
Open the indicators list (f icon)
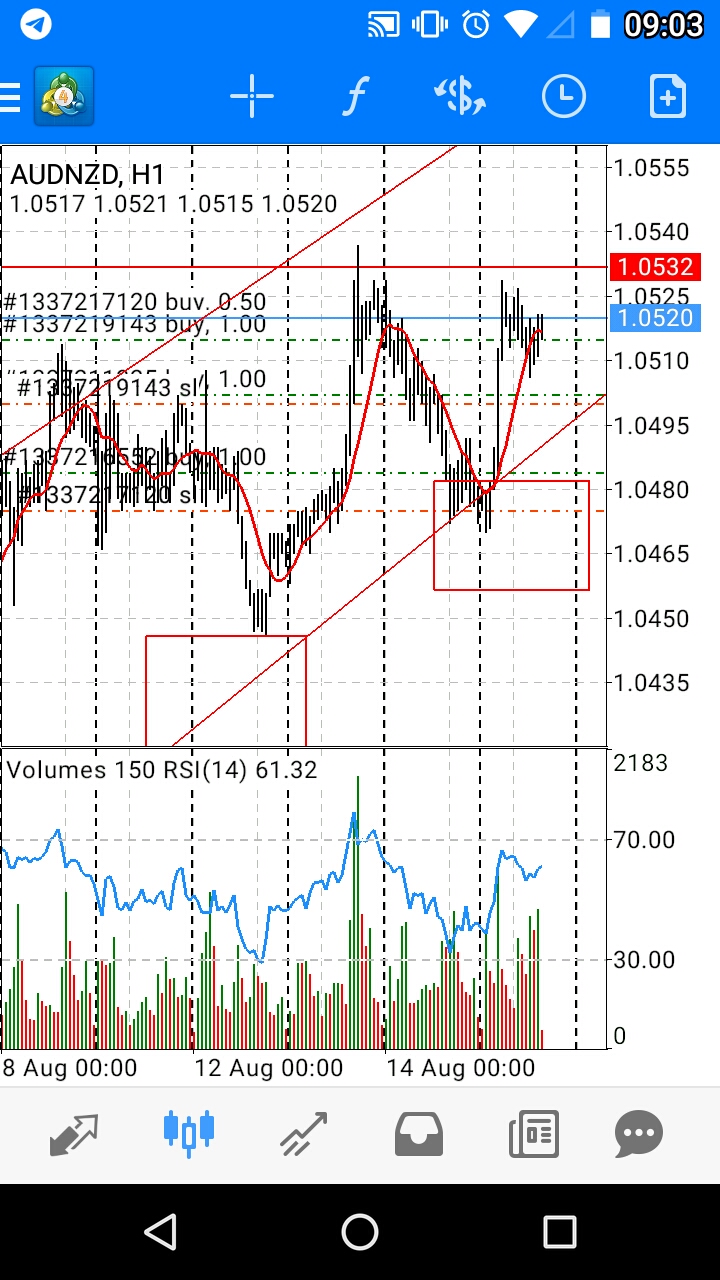tap(355, 98)
